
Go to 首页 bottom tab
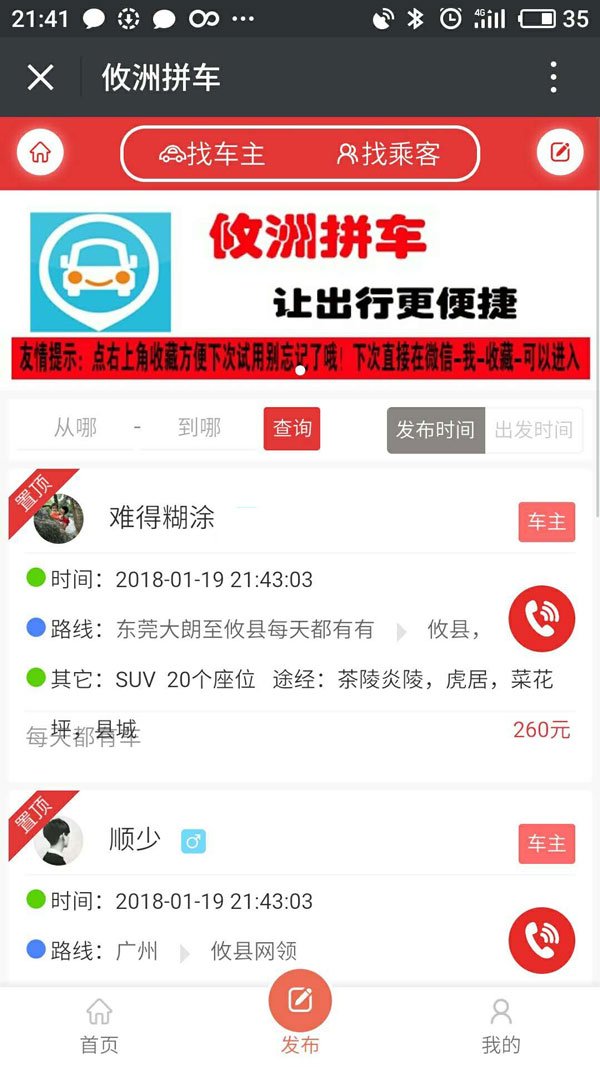(x=99, y=1027)
